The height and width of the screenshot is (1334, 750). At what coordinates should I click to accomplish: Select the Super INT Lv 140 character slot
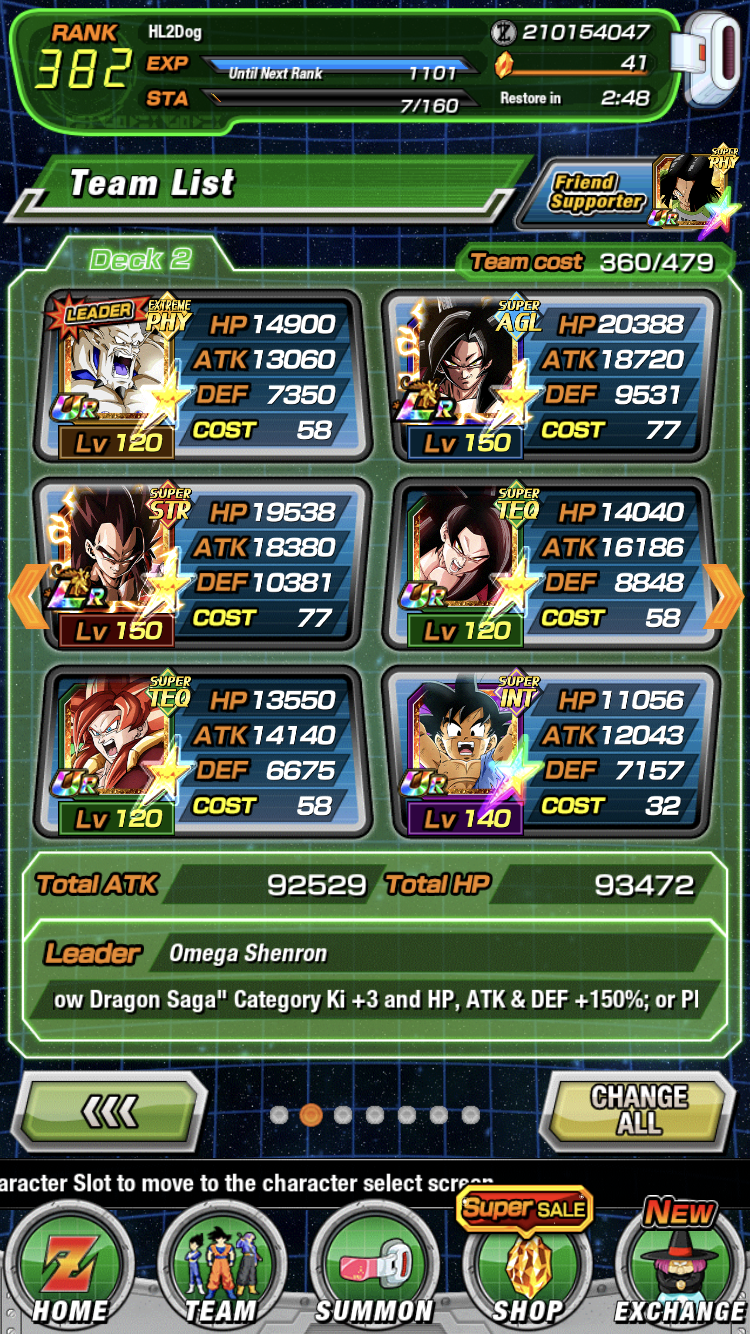(552, 751)
